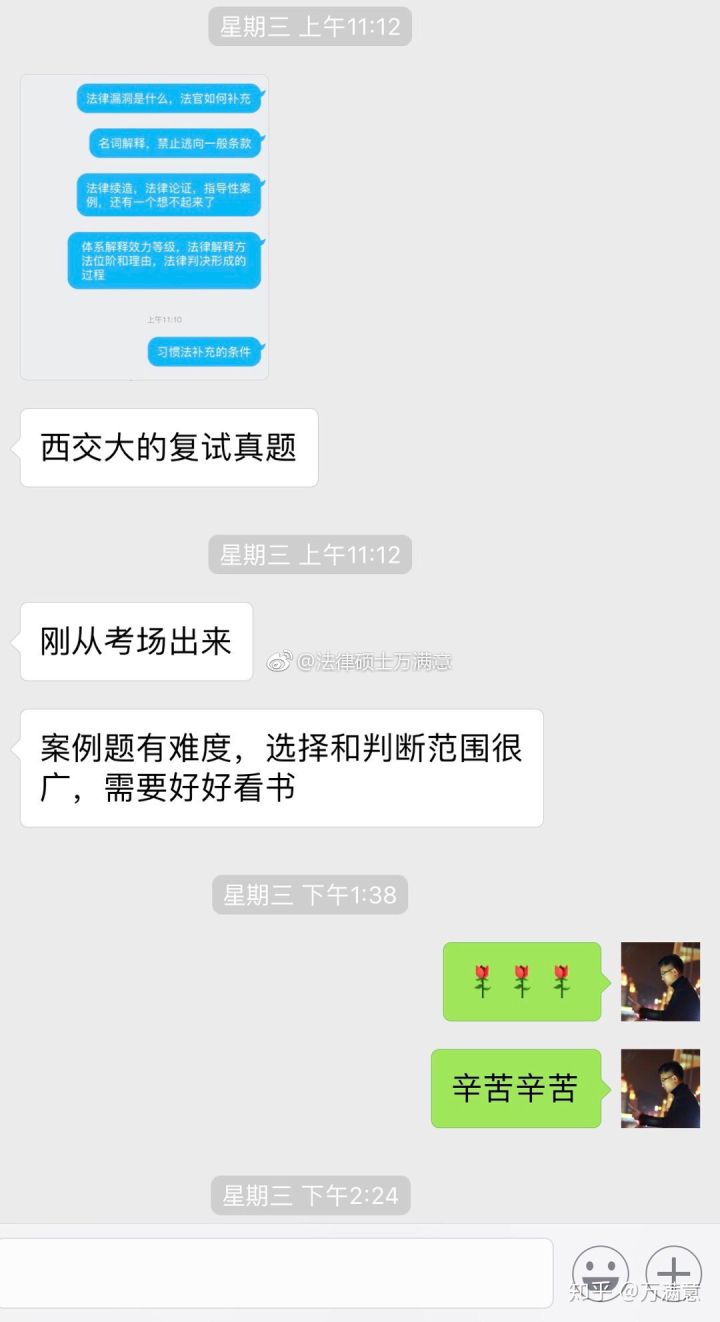Tap the message text input field

click(275, 1272)
